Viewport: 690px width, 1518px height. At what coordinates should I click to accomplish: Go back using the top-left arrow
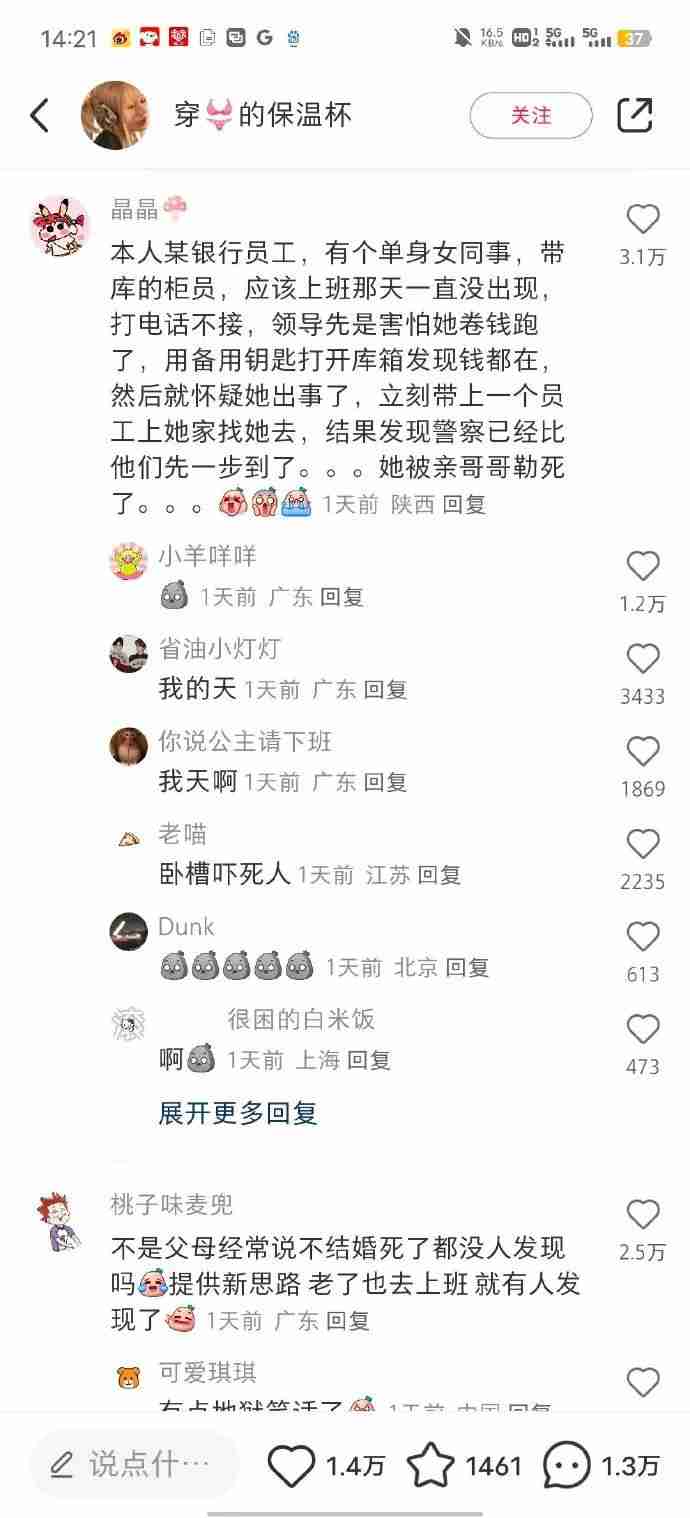[40, 116]
